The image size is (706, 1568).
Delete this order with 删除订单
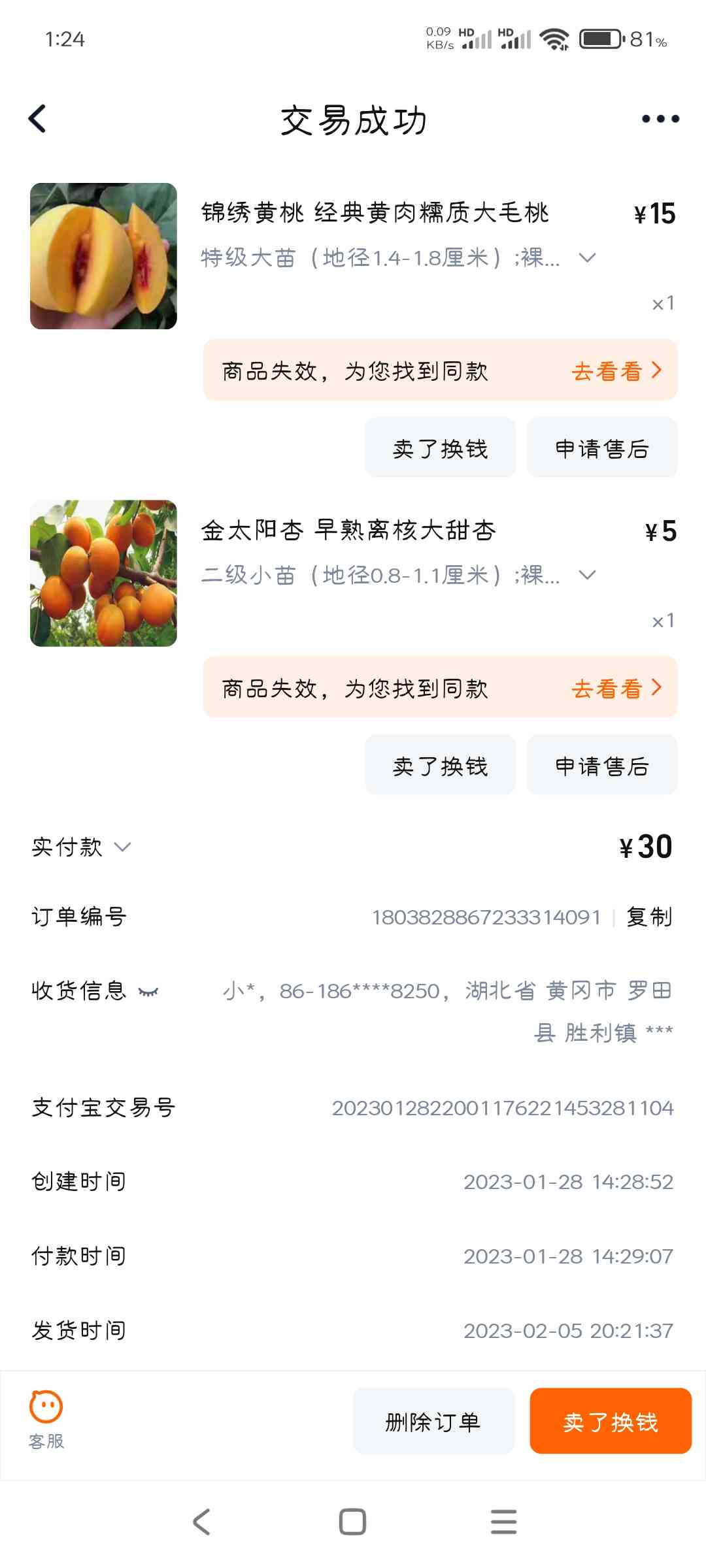(433, 1421)
